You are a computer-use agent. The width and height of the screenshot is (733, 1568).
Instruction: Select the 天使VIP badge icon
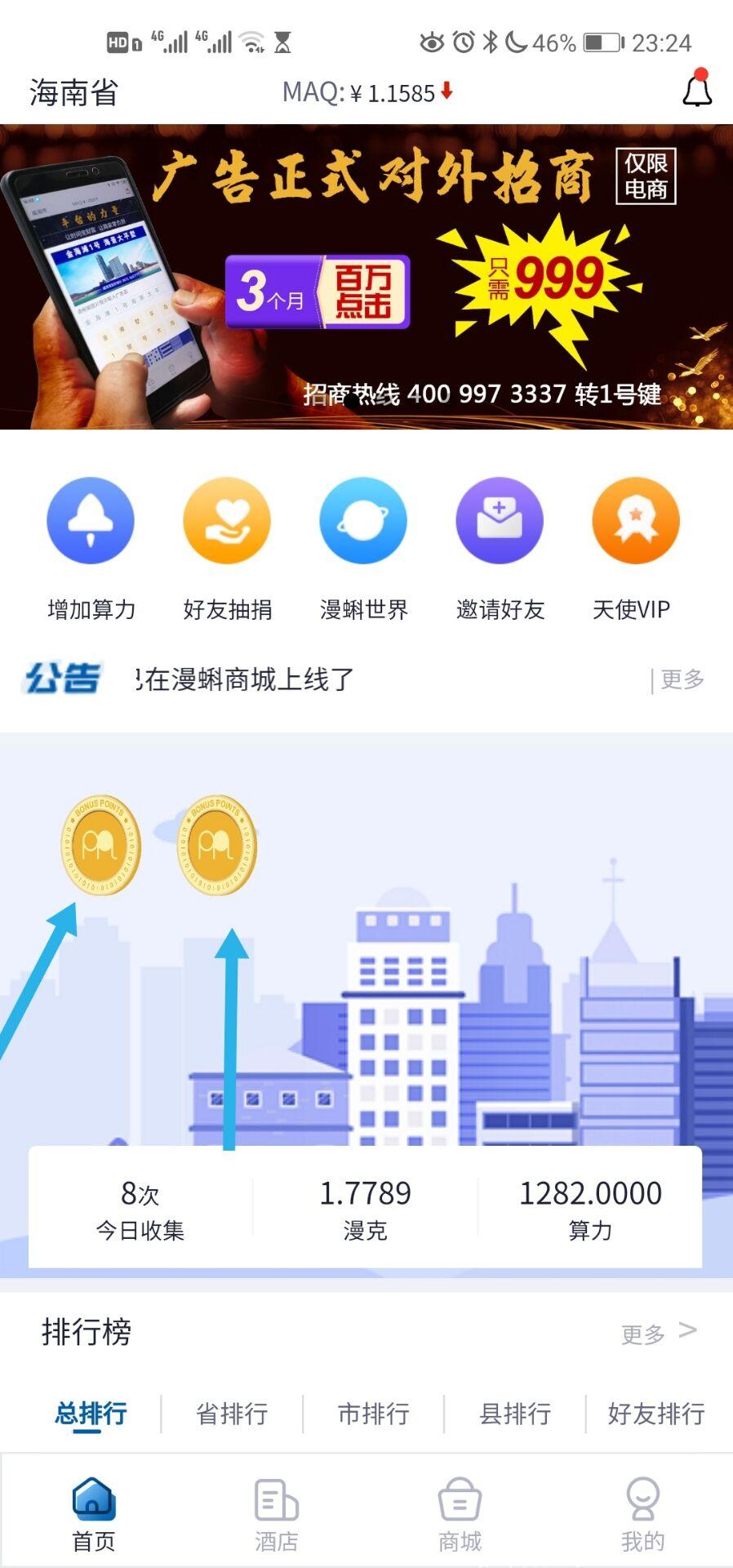click(636, 520)
